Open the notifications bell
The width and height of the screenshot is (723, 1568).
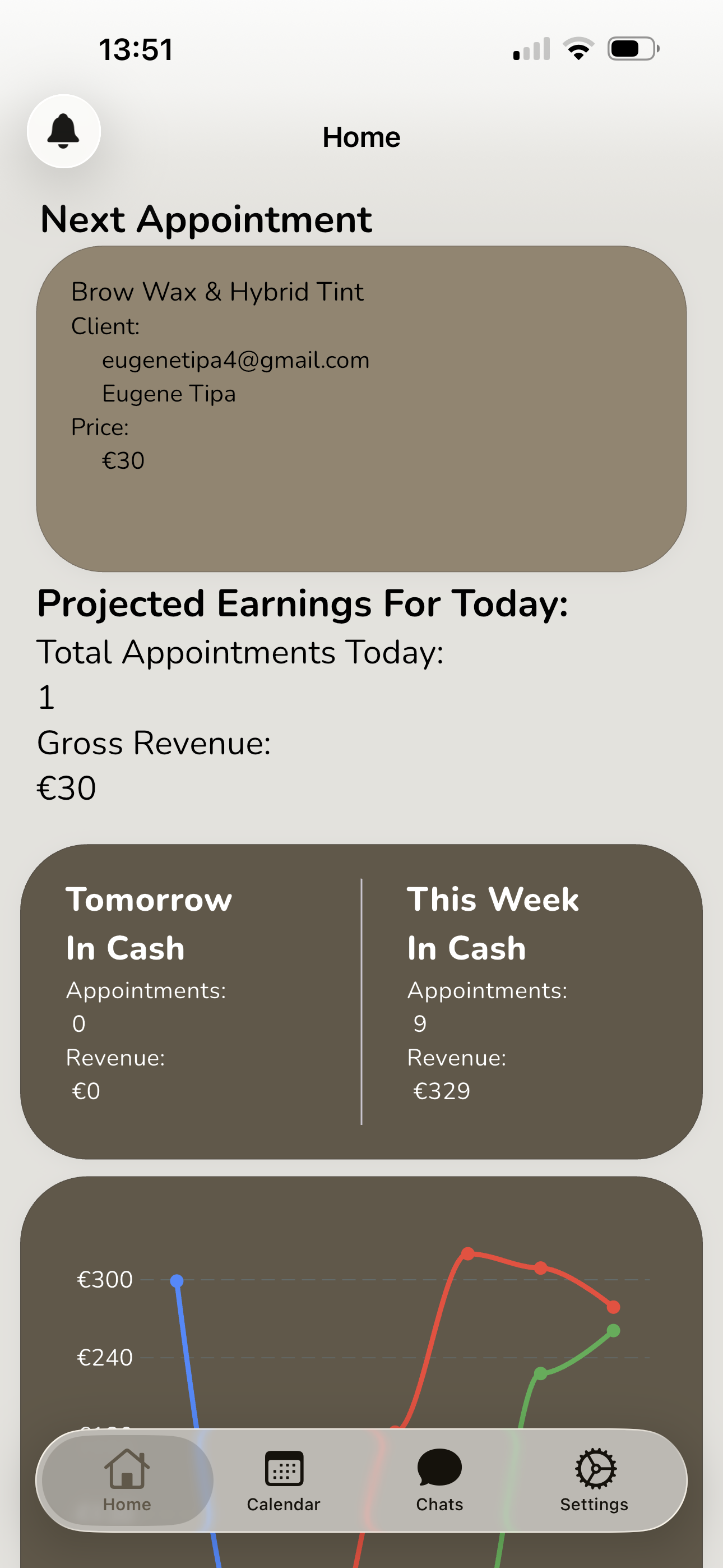coord(64,131)
